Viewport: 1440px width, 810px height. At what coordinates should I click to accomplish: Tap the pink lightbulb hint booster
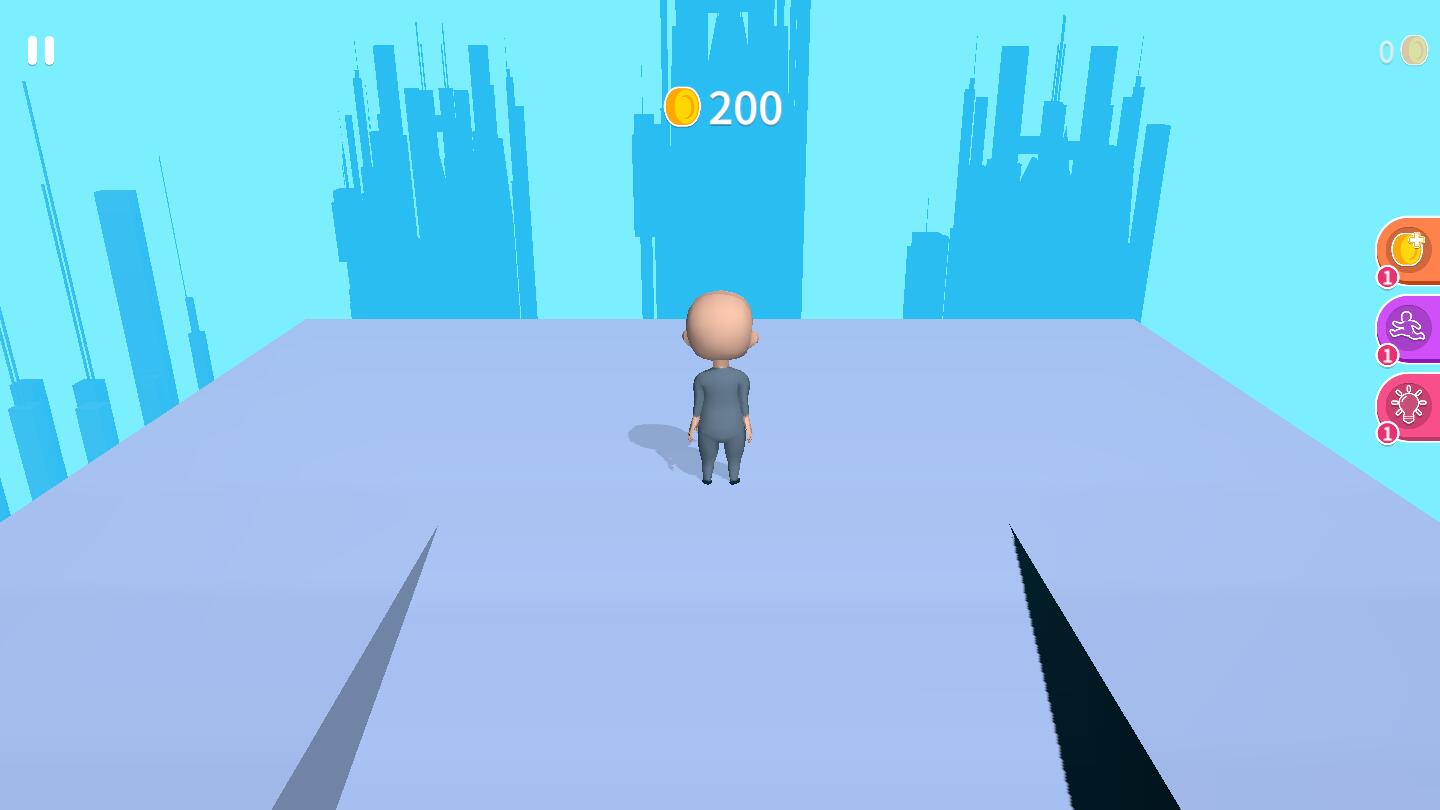click(x=1410, y=405)
